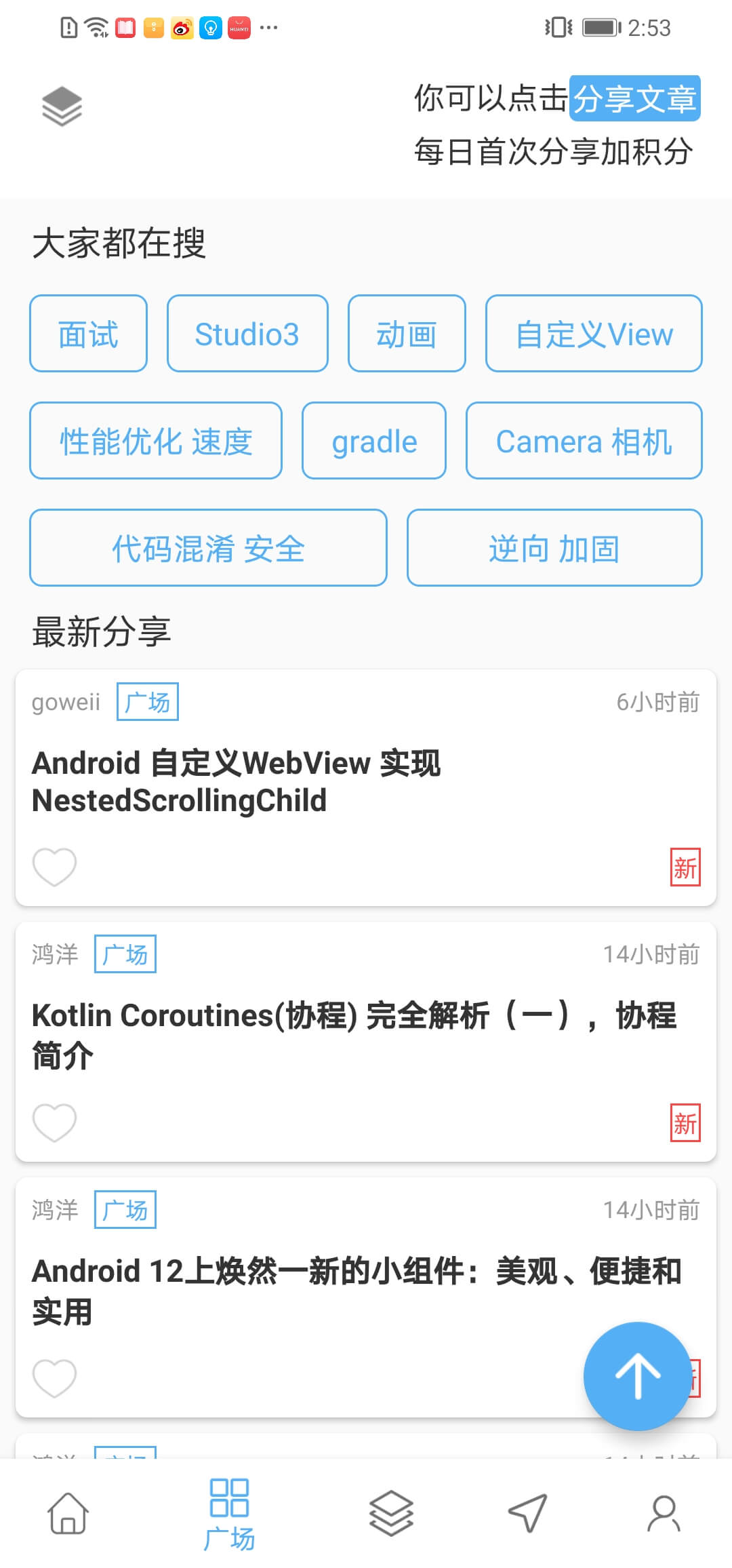Open the Android 12 小组件 article
This screenshot has width=732, height=1568.
[357, 1291]
